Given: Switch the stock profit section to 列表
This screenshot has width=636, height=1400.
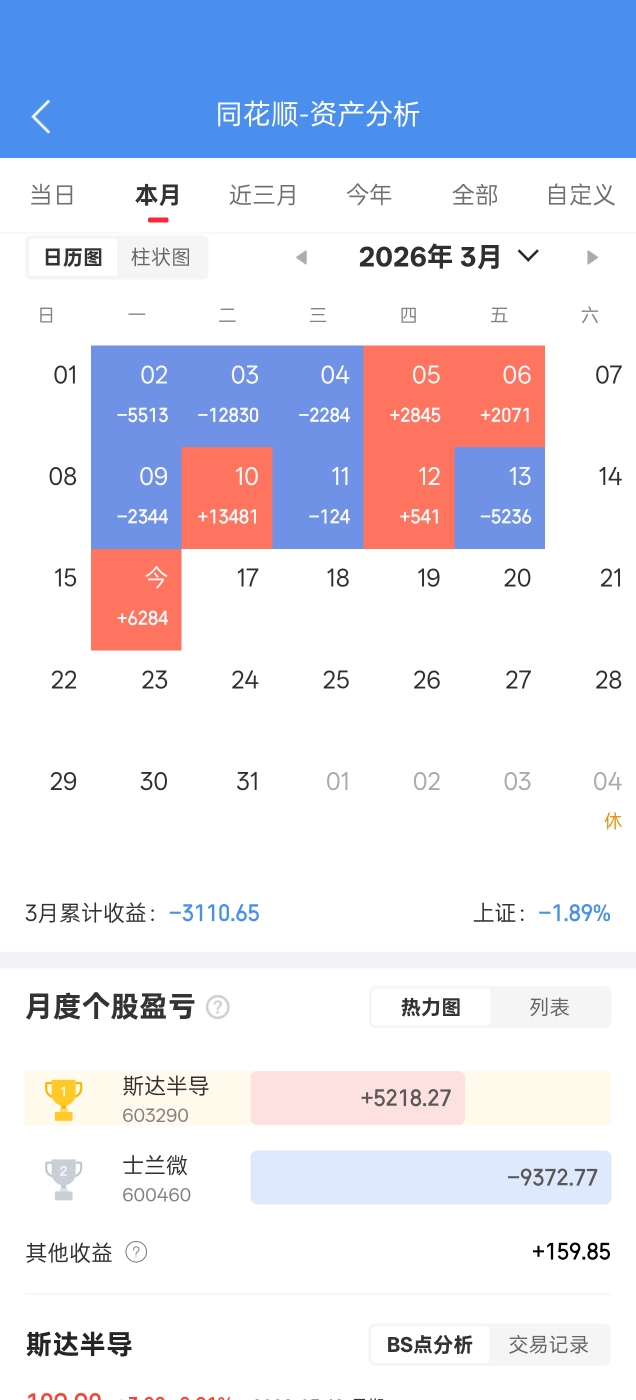Looking at the screenshot, I should pyautogui.click(x=550, y=1007).
